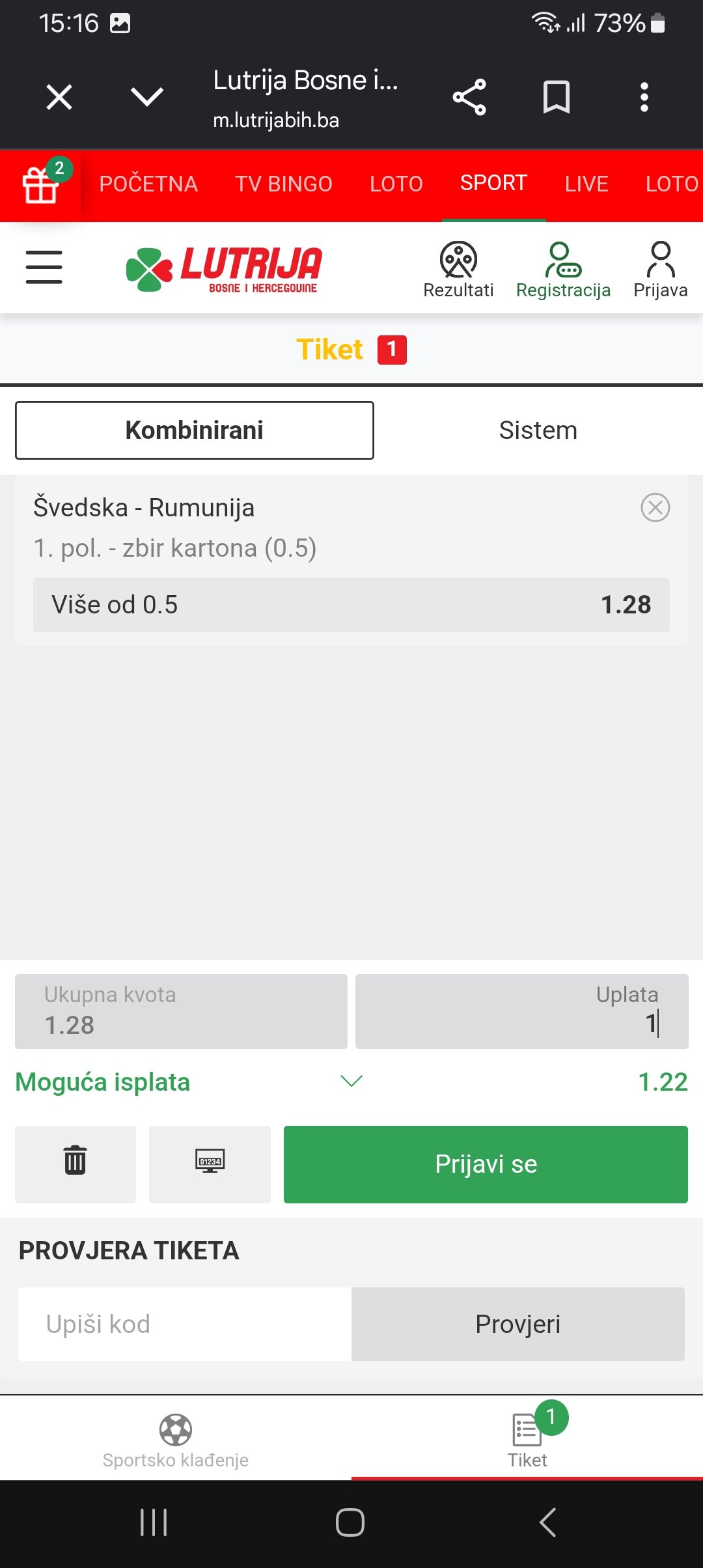Open Registracija

(x=563, y=270)
